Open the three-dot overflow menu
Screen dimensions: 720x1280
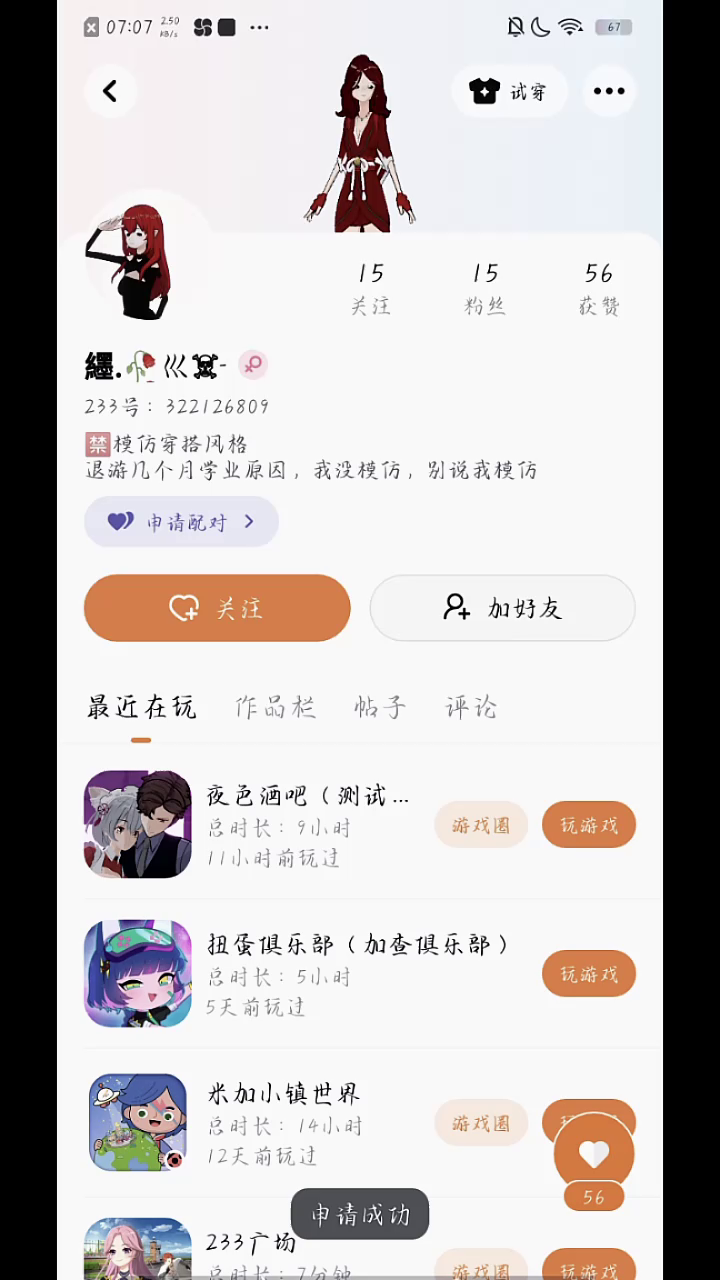pos(609,91)
